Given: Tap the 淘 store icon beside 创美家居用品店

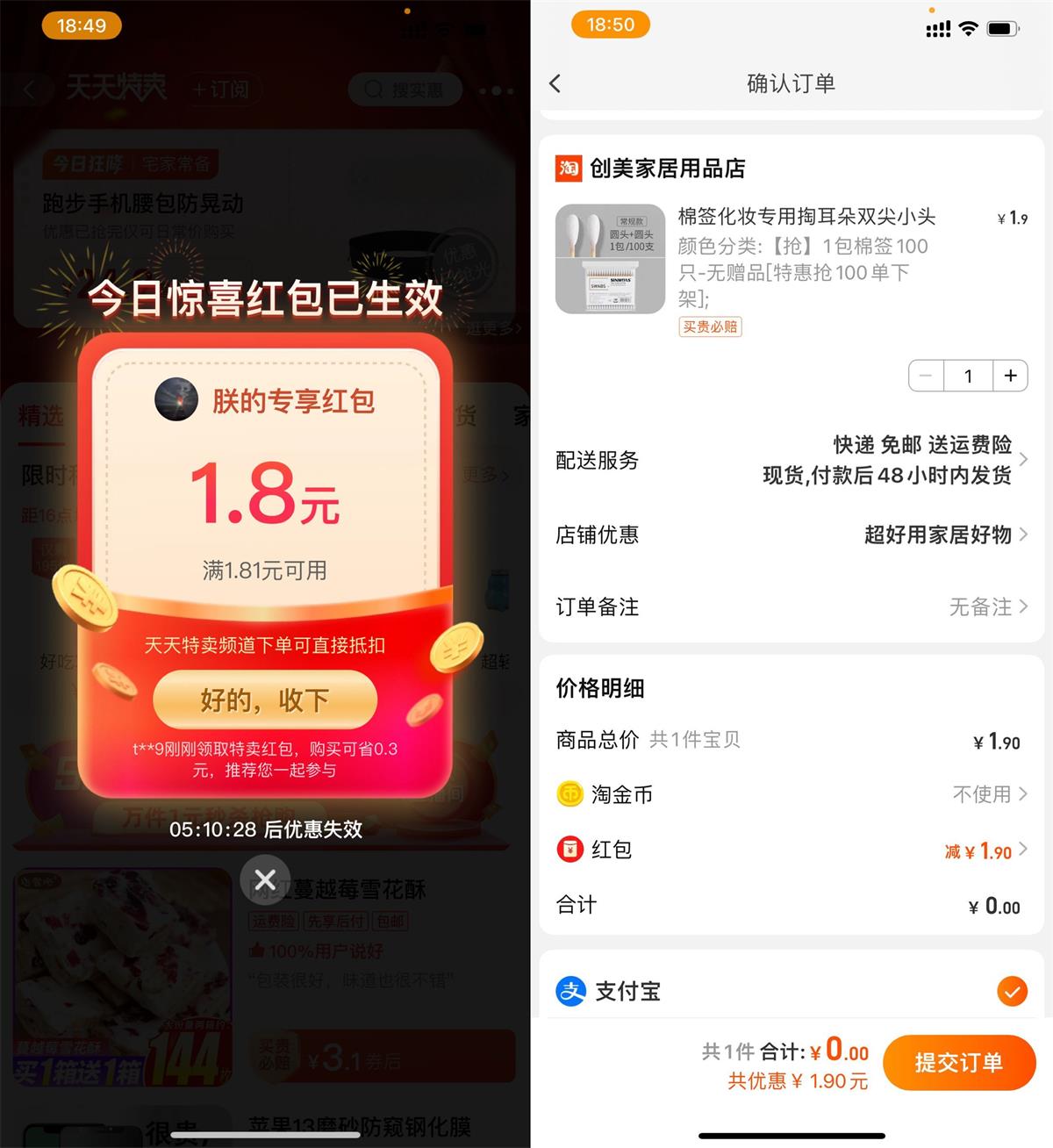Looking at the screenshot, I should point(569,169).
